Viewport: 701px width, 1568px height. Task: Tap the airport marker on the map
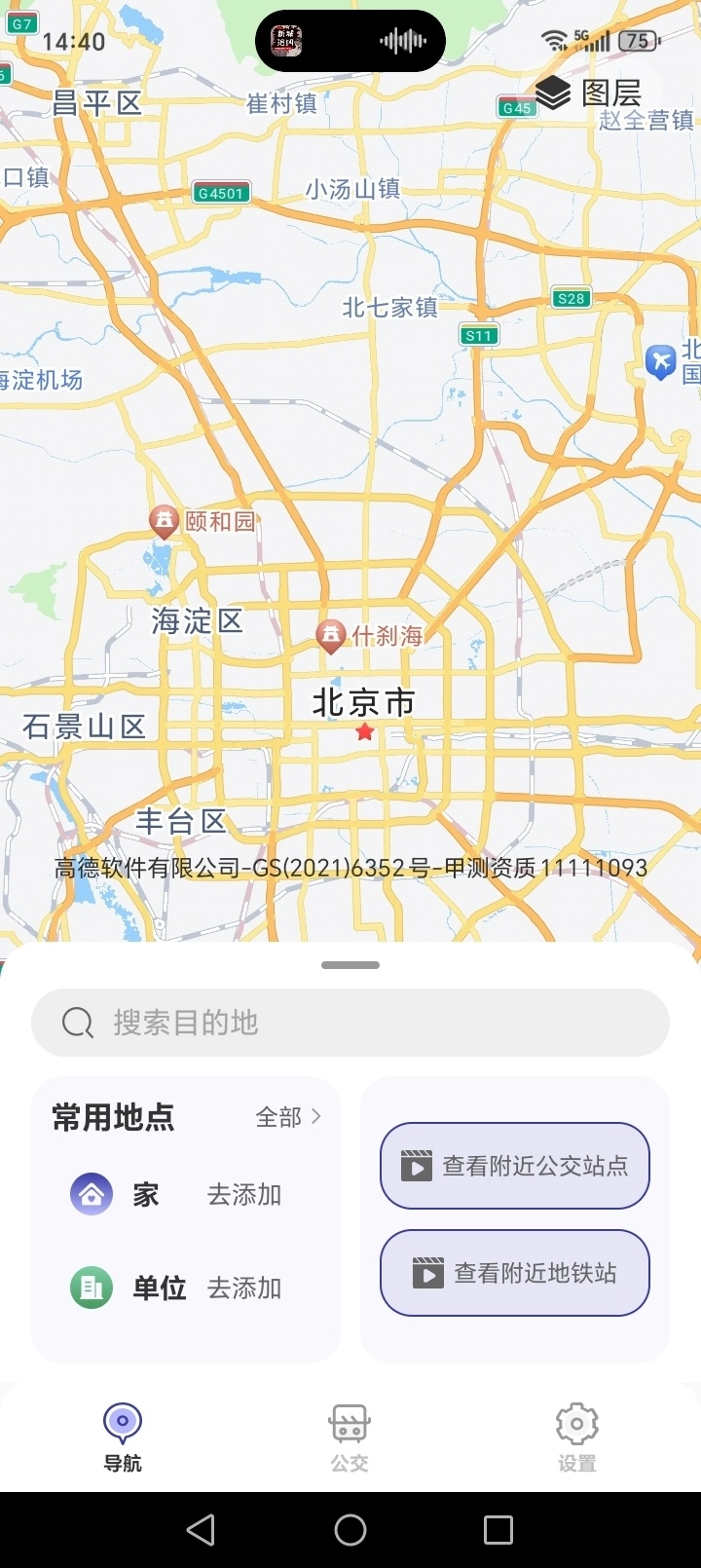[661, 362]
